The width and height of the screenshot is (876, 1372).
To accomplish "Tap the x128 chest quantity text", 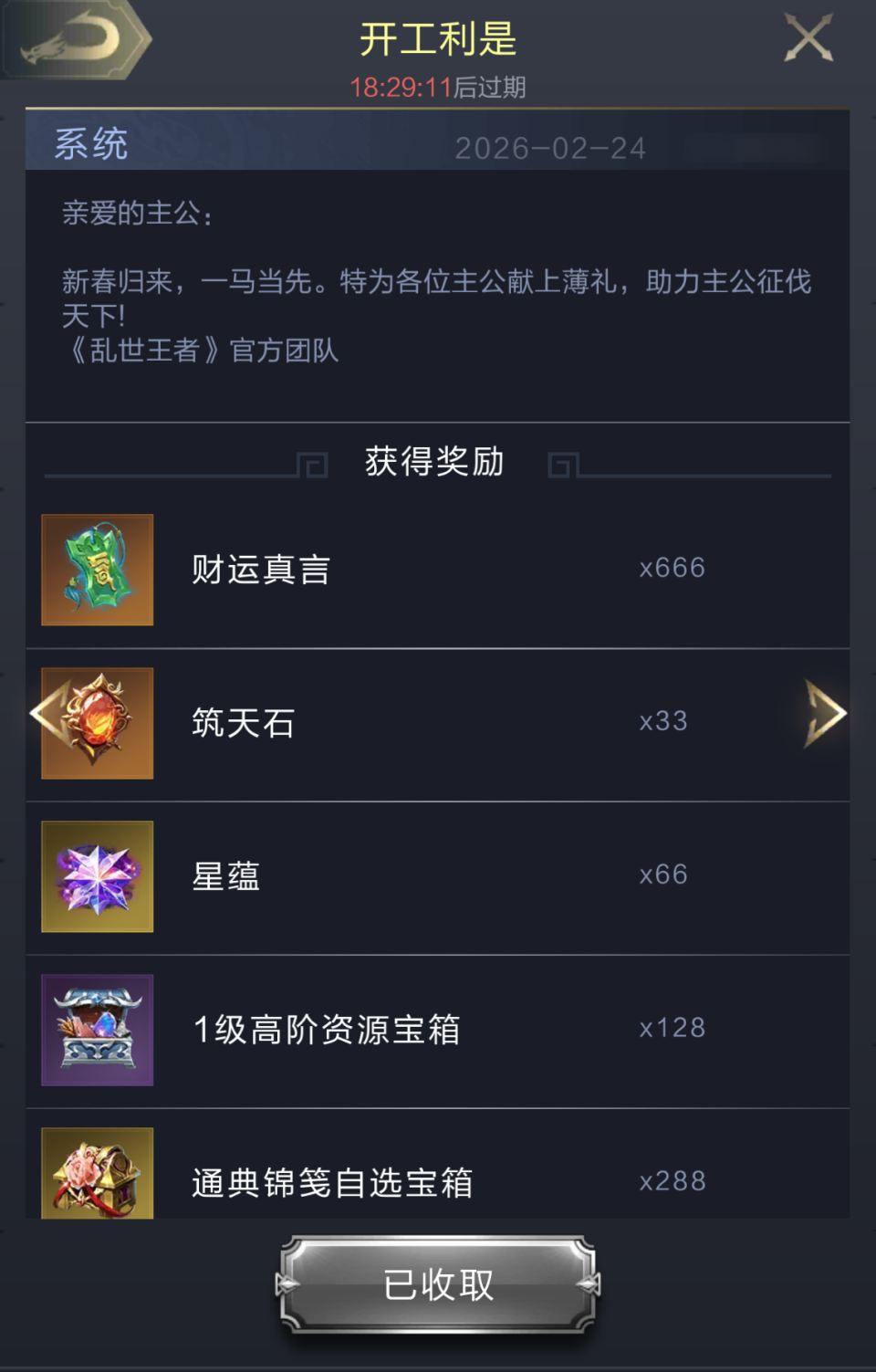I will click(673, 1028).
